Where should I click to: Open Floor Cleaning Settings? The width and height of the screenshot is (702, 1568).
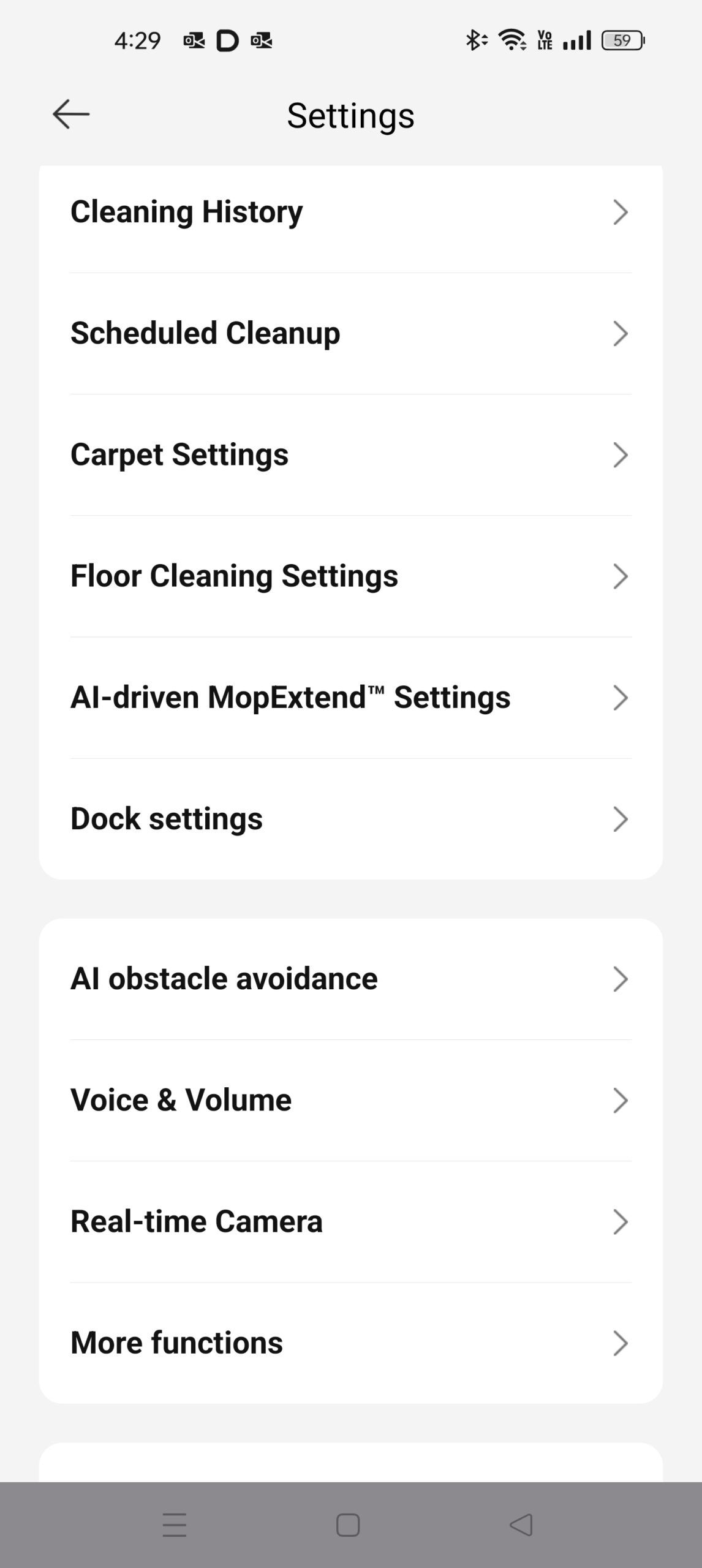coord(350,576)
